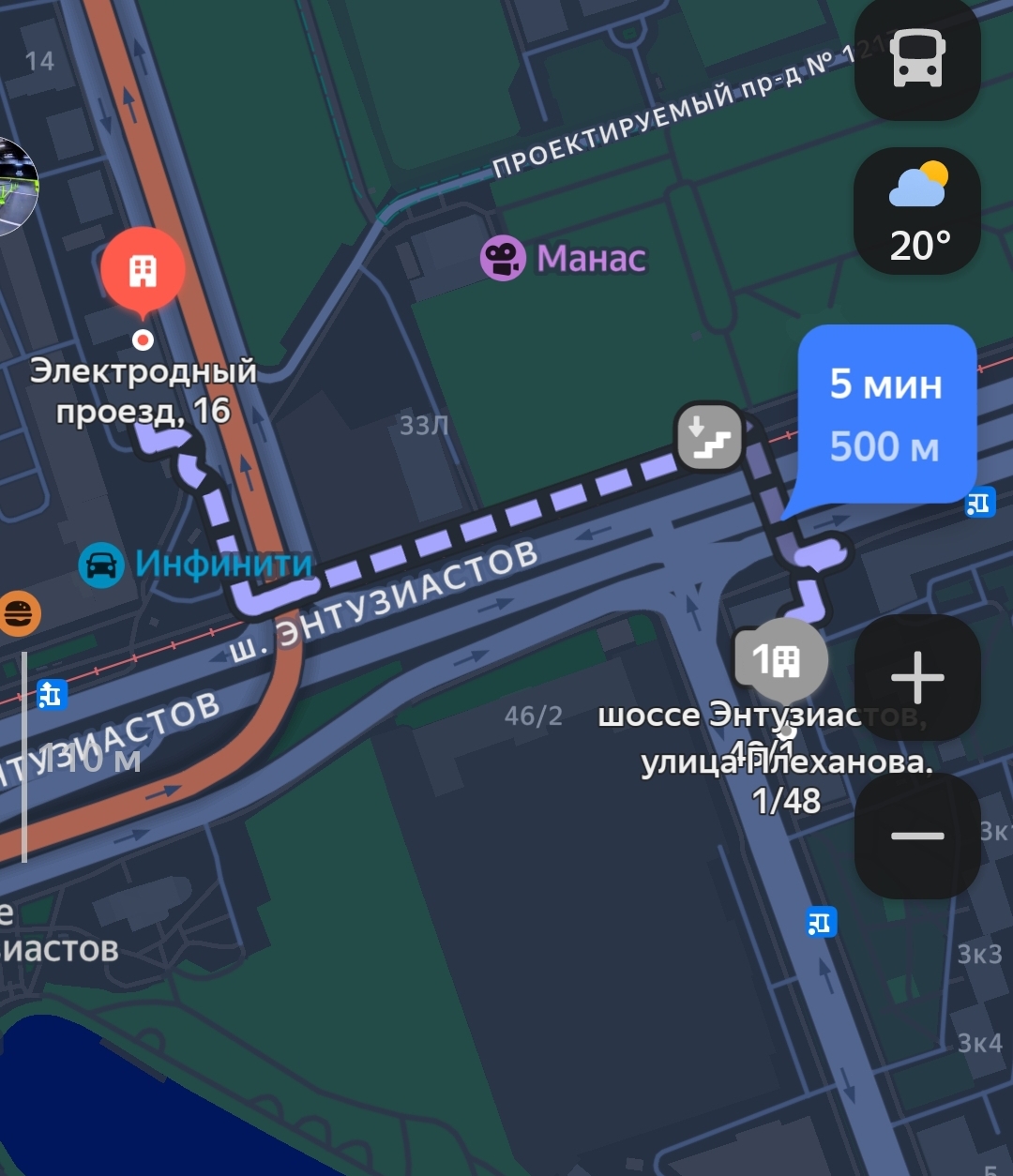Open the 20° weather widget
1013x1176 pixels.
pos(917,211)
